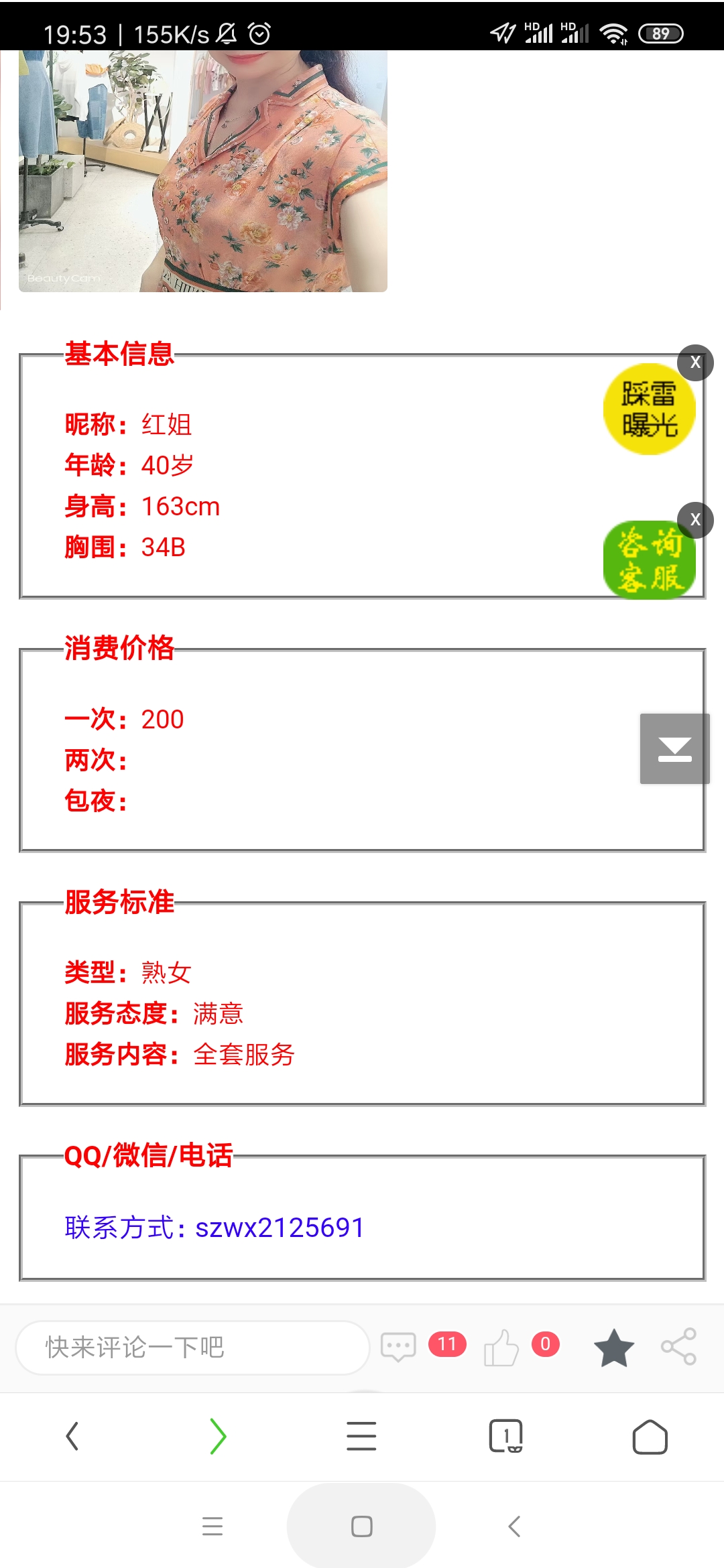Tap the 踩雷曝光 yellow floating button

click(649, 409)
